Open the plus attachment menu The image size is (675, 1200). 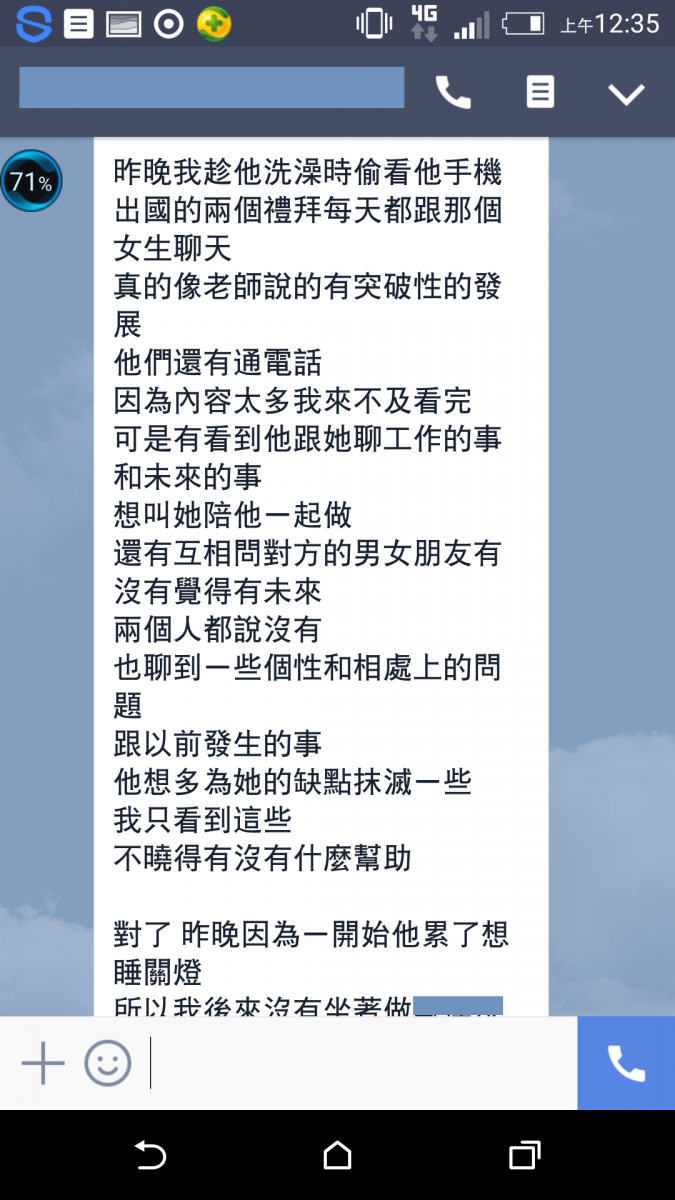coord(43,1063)
